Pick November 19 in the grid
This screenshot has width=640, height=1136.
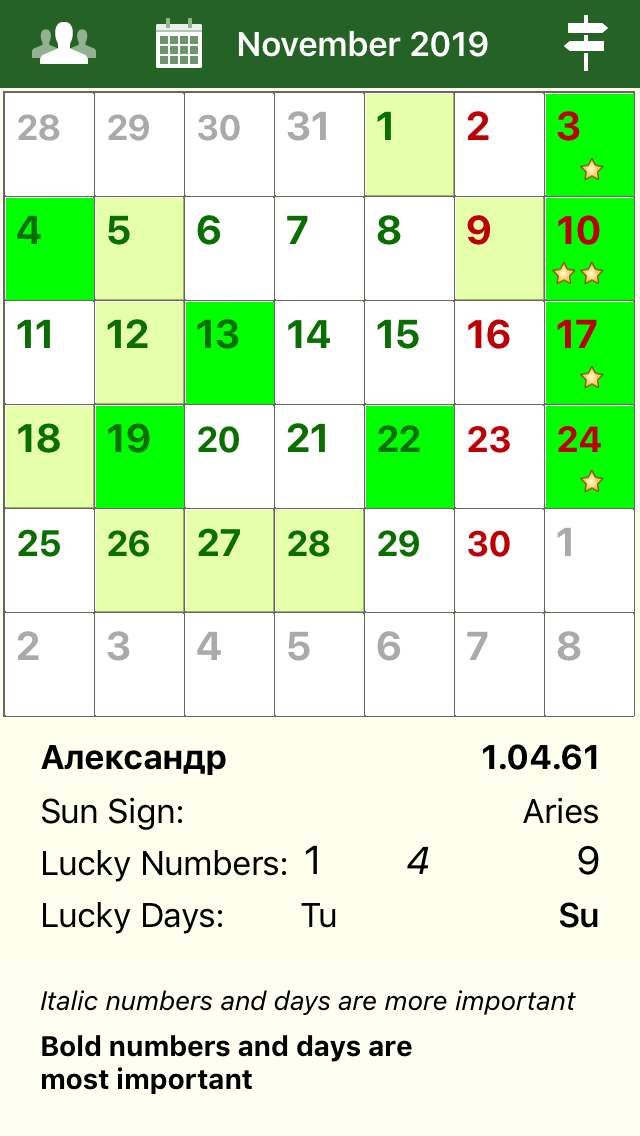tap(139, 457)
